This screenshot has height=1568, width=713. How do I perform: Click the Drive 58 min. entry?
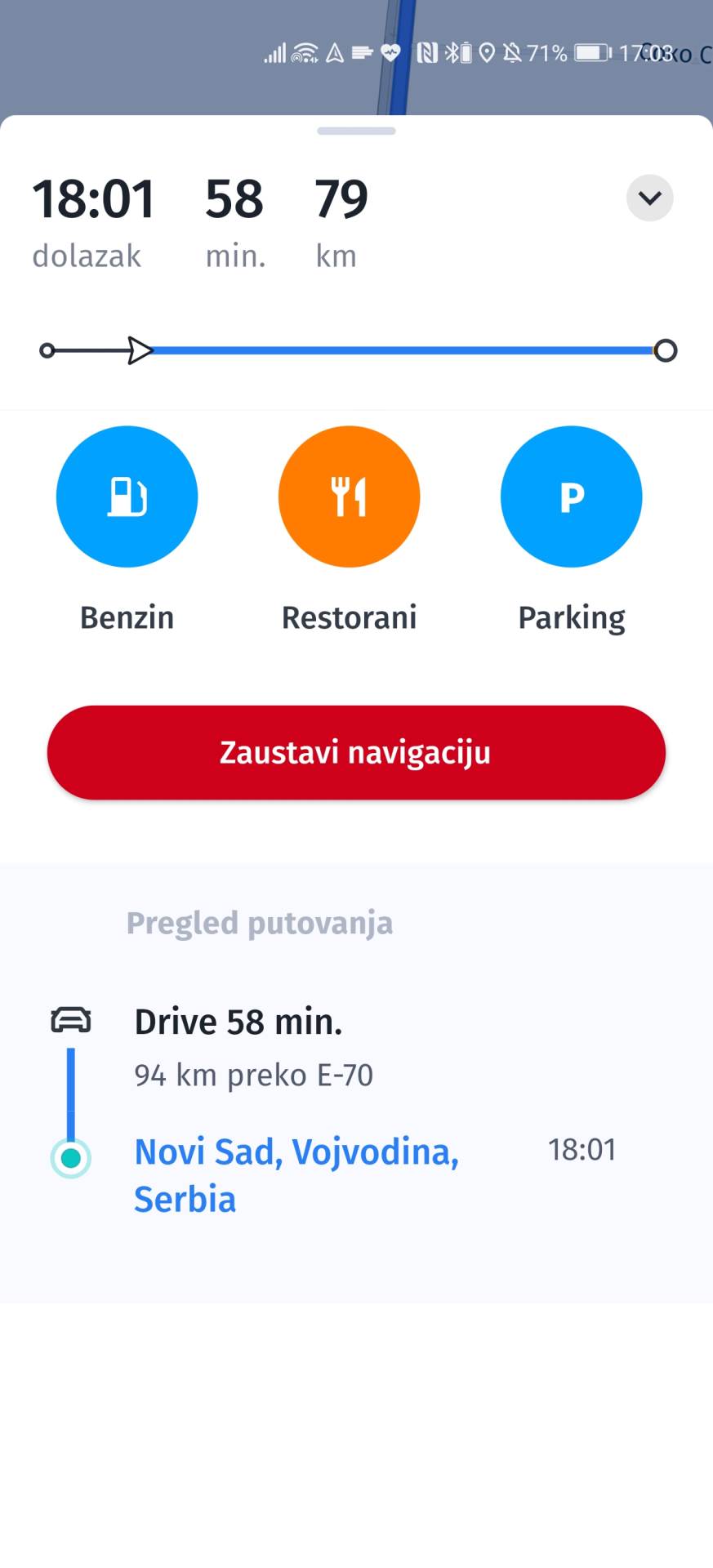point(238,1020)
